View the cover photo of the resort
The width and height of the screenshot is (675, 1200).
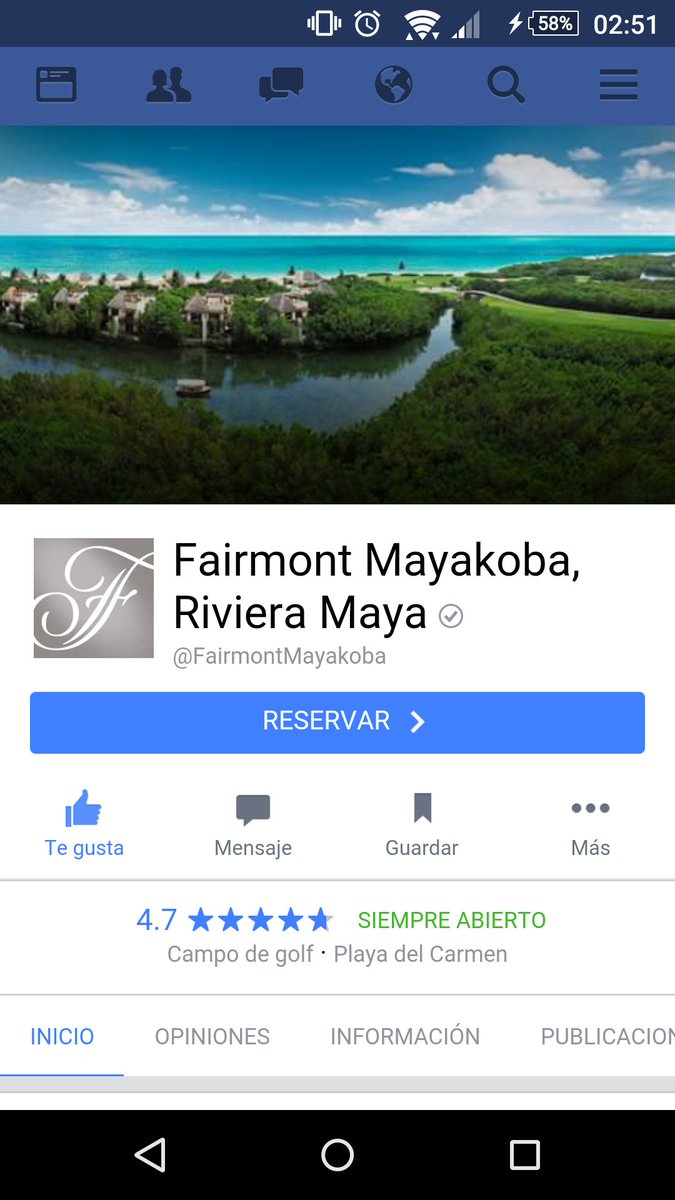pyautogui.click(x=337, y=314)
